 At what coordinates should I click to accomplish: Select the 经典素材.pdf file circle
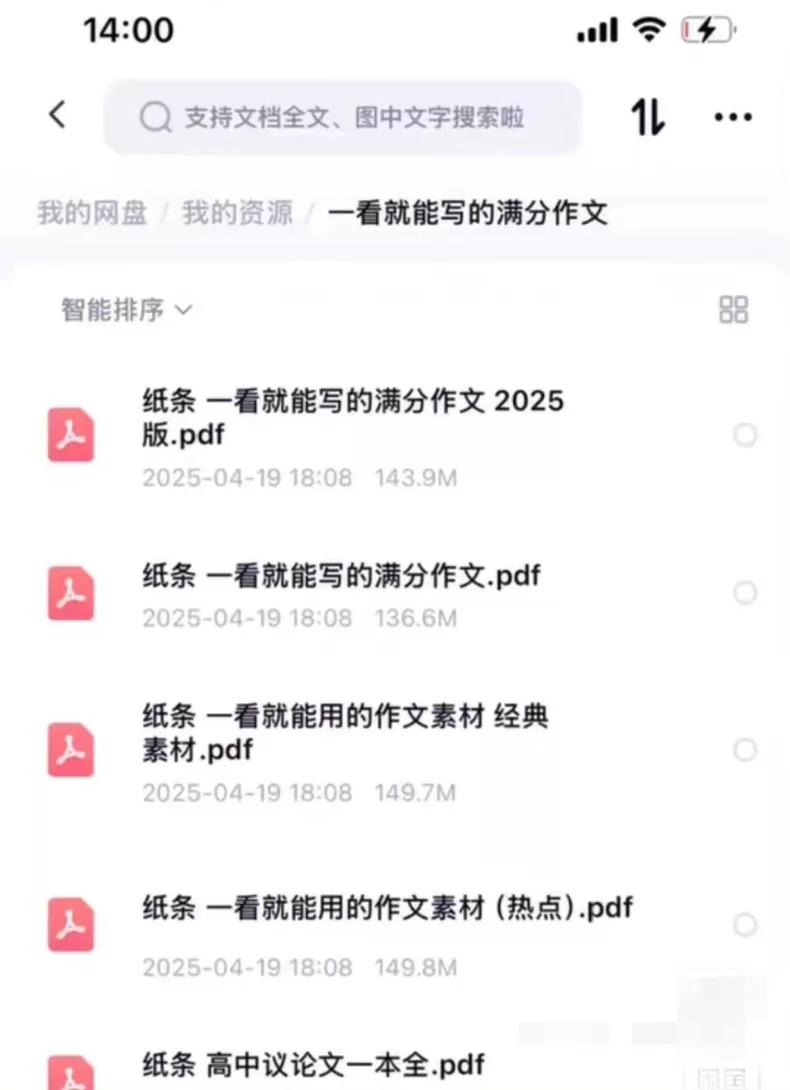[745, 750]
